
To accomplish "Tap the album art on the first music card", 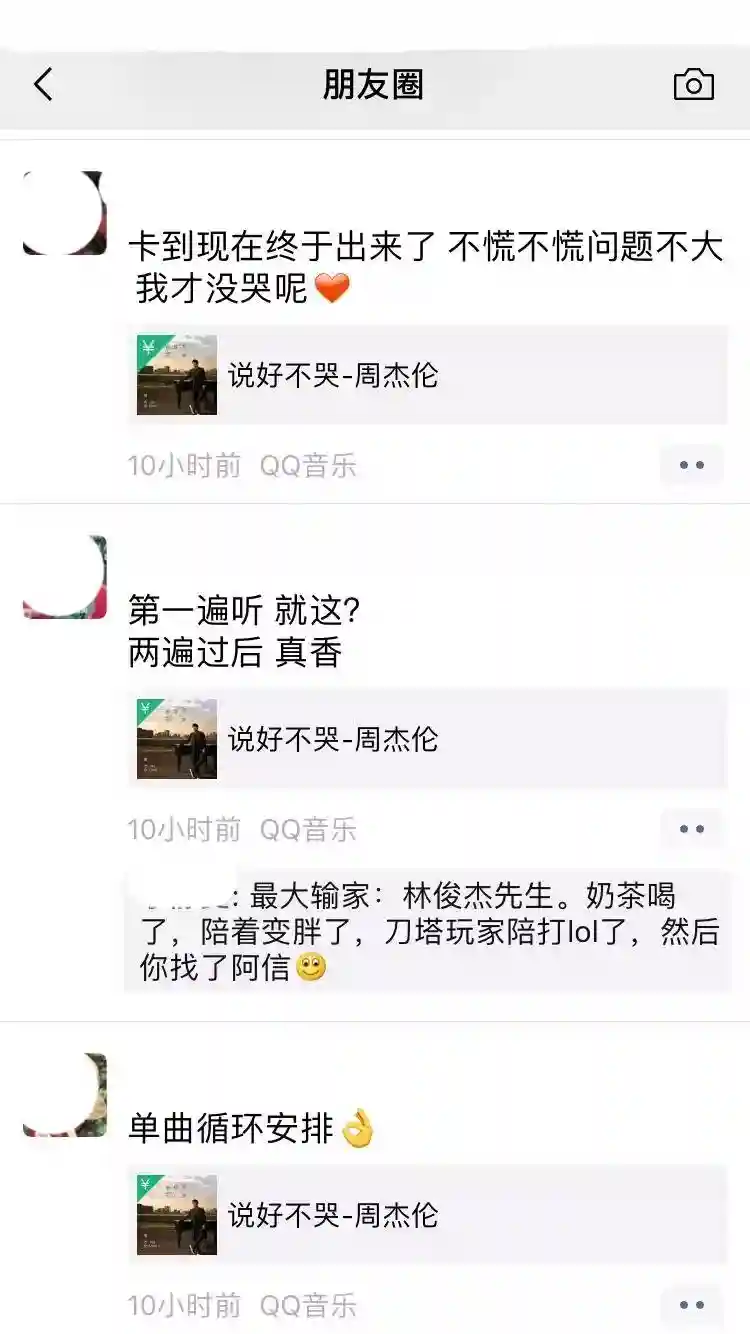I will coord(176,374).
